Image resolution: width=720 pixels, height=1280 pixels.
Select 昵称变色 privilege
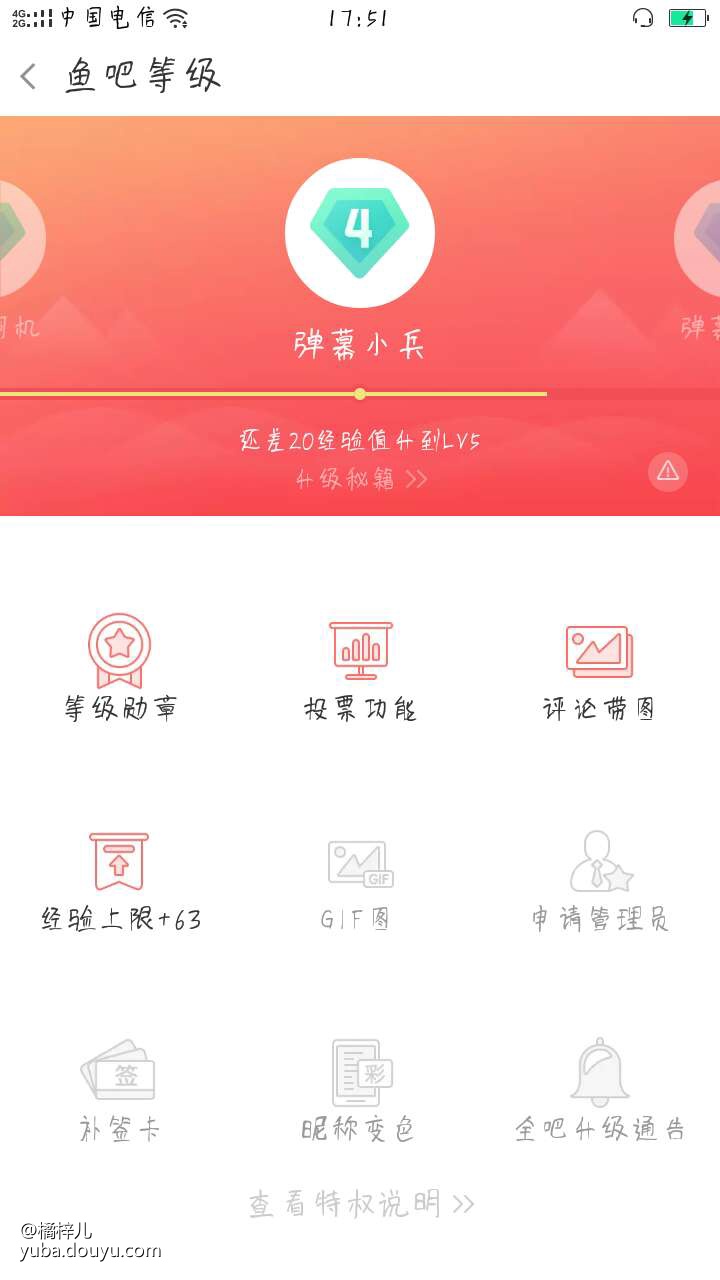click(360, 1088)
